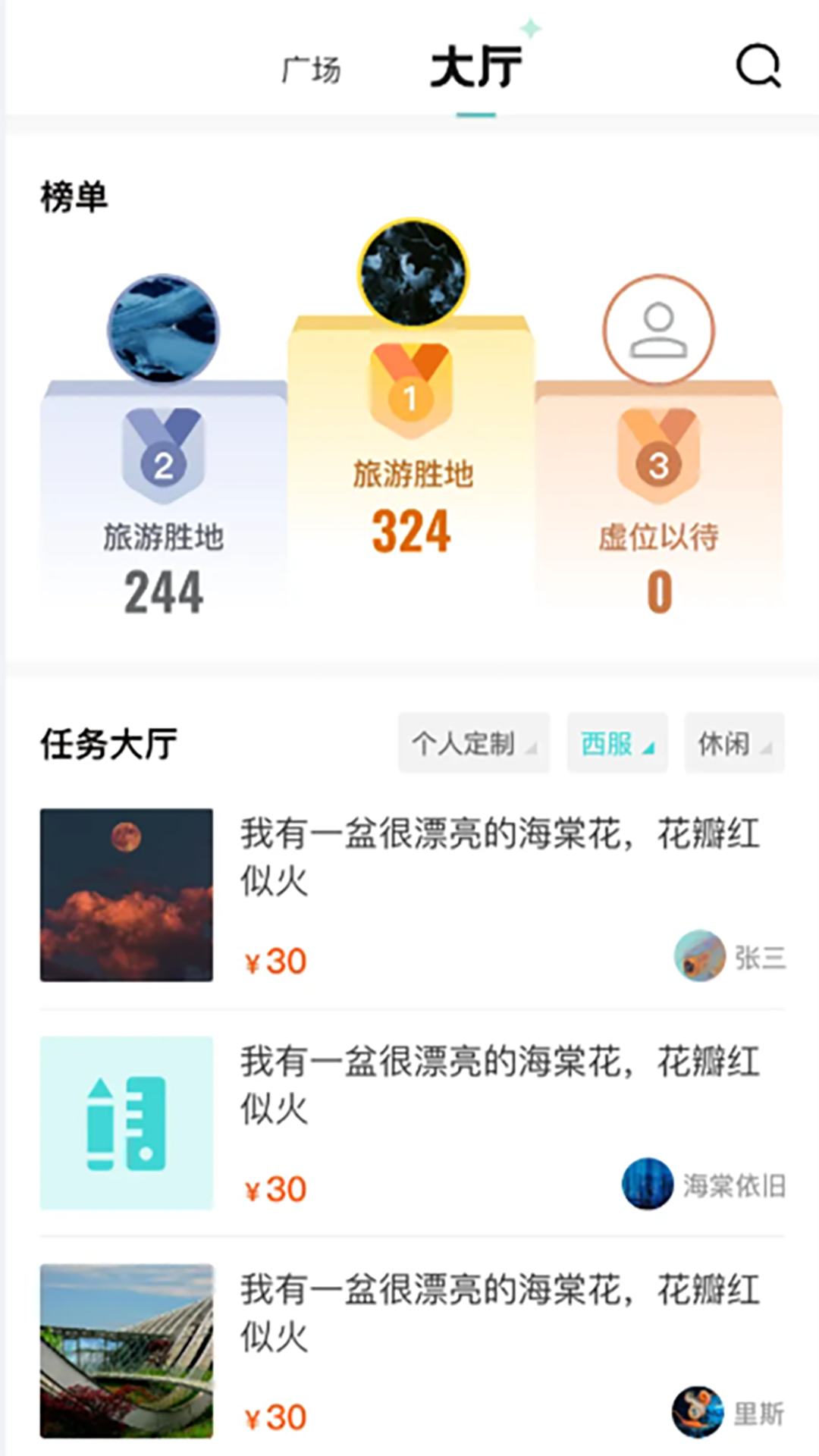The width and height of the screenshot is (819, 1456).
Task: Switch to the 广场 tab
Action: [x=311, y=68]
